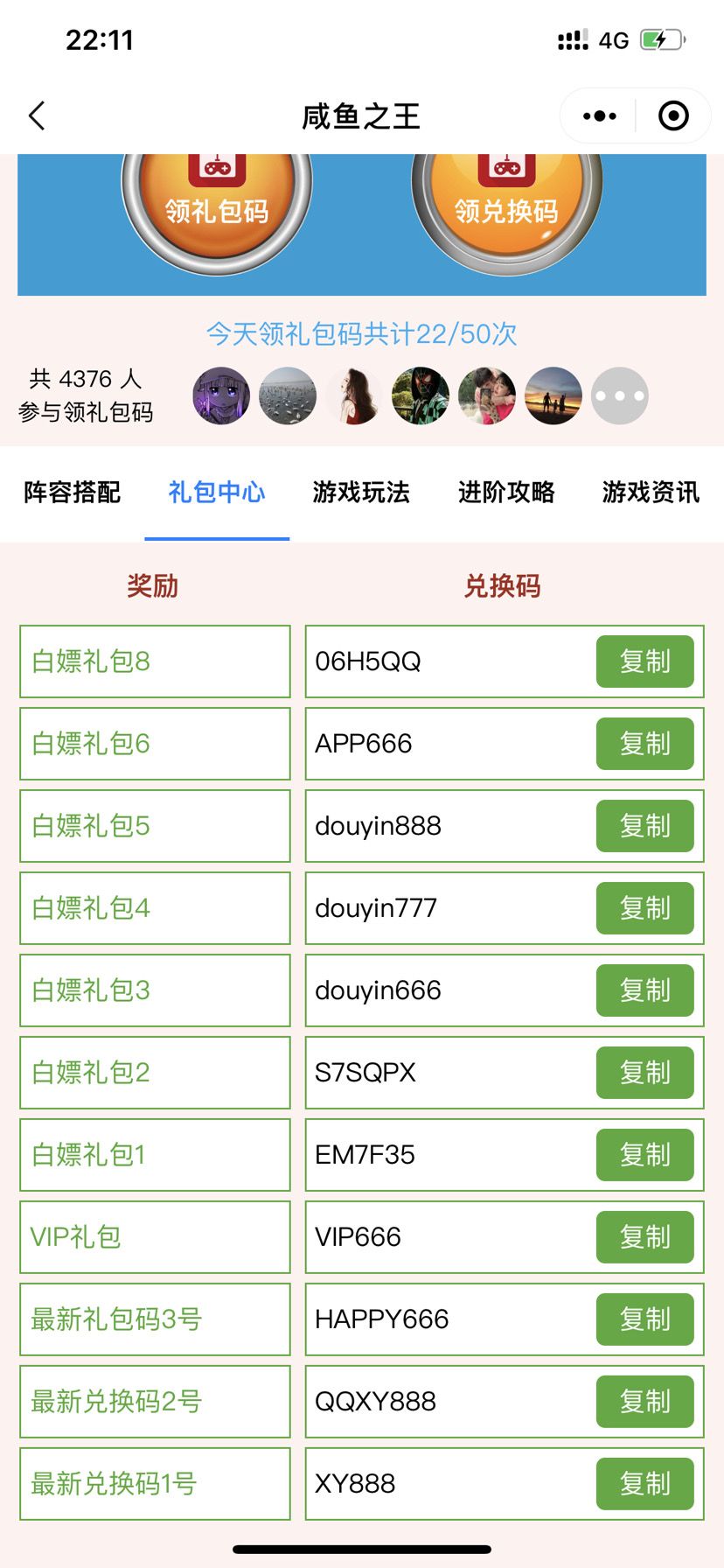Copy the douyin888 code
Image resolution: width=724 pixels, height=1568 pixels.
tap(645, 826)
